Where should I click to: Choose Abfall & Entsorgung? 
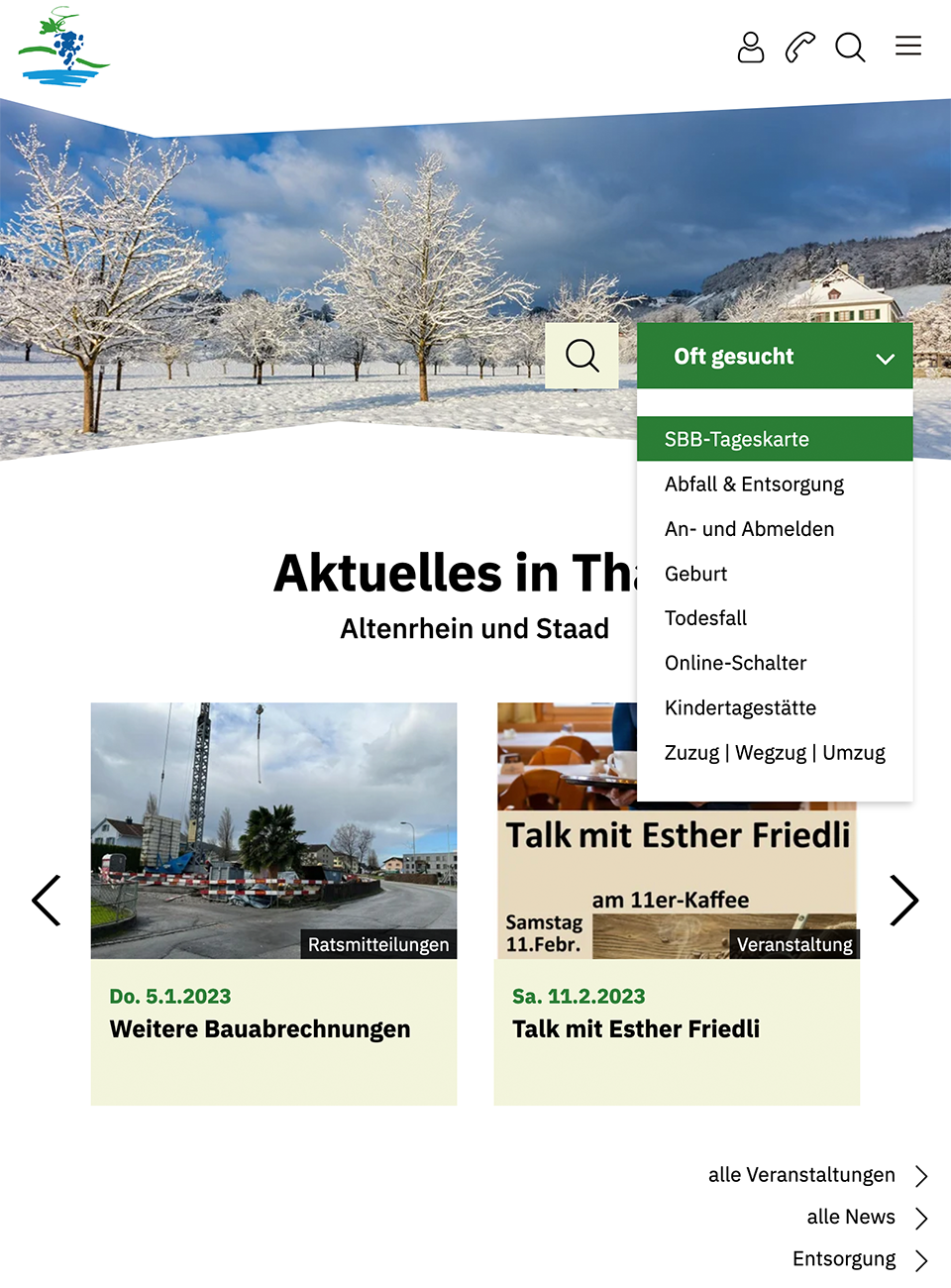(x=754, y=484)
